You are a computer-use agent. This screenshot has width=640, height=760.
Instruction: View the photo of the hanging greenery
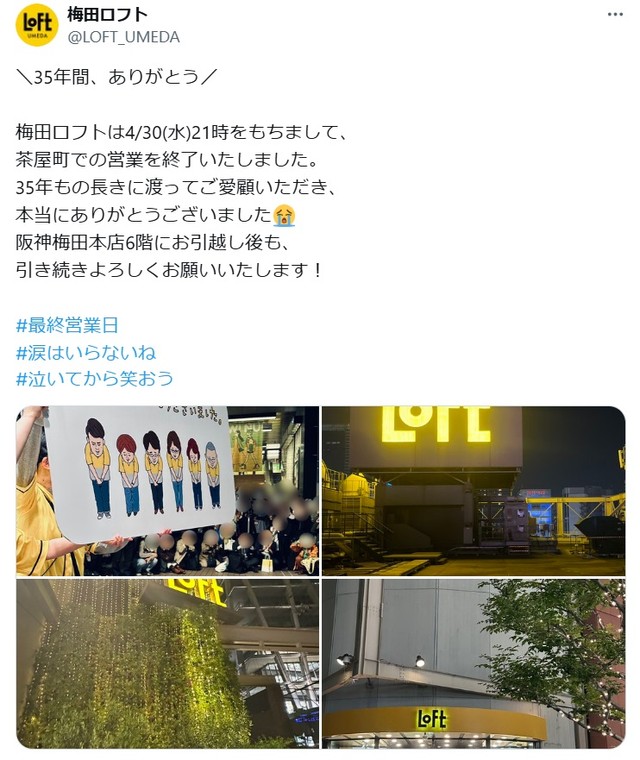(167, 663)
